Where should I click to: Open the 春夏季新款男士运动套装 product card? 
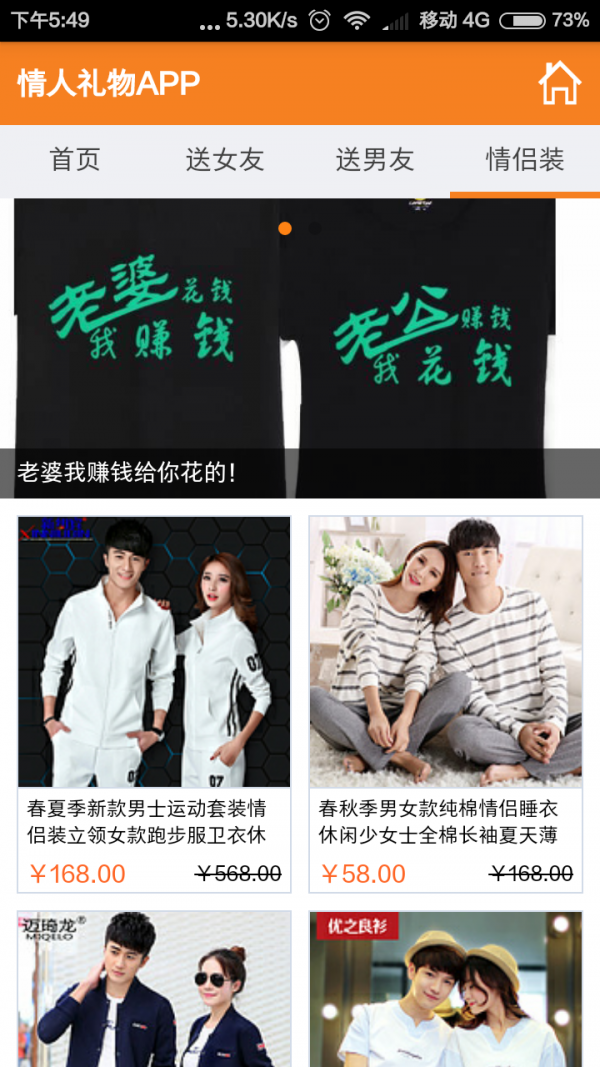(x=154, y=703)
